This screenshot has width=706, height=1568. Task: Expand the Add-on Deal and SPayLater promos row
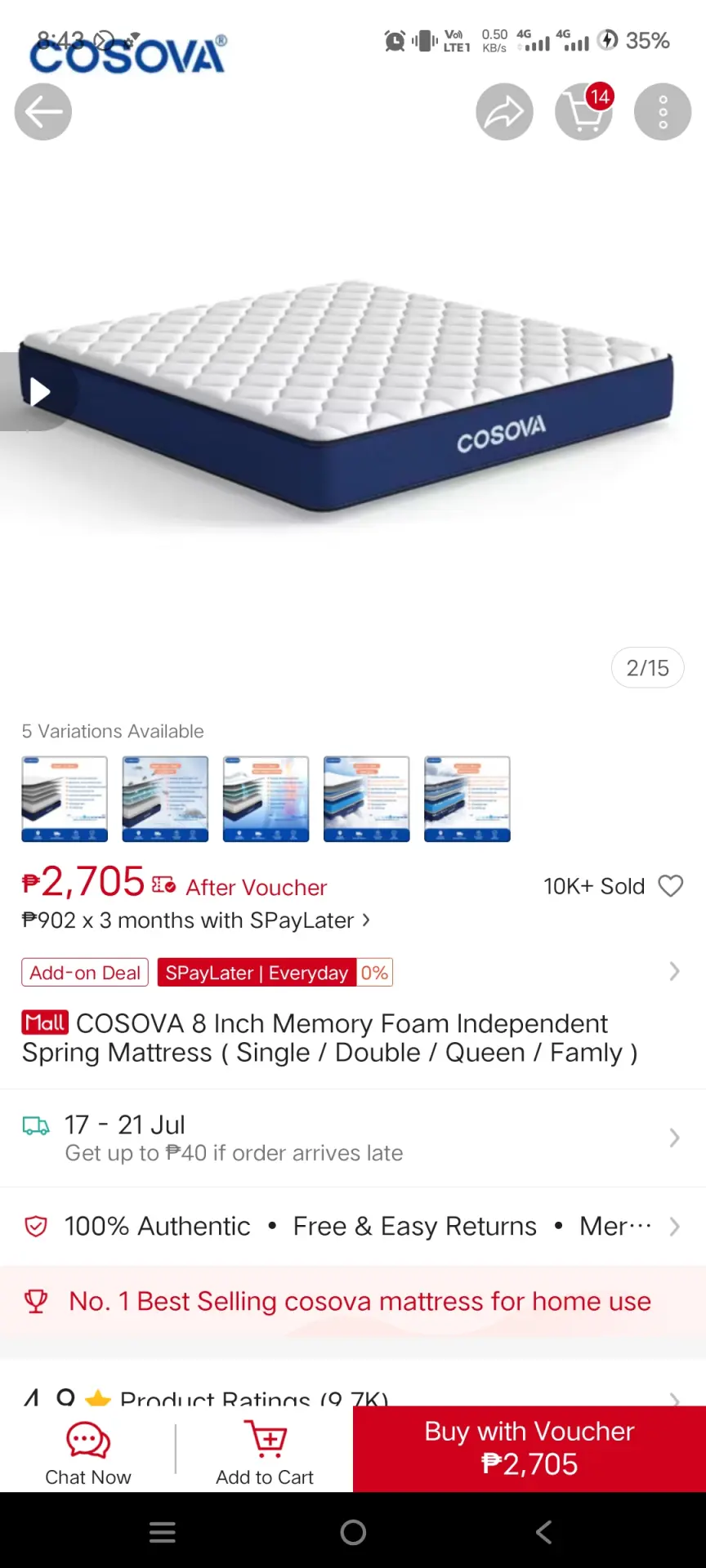click(353, 972)
